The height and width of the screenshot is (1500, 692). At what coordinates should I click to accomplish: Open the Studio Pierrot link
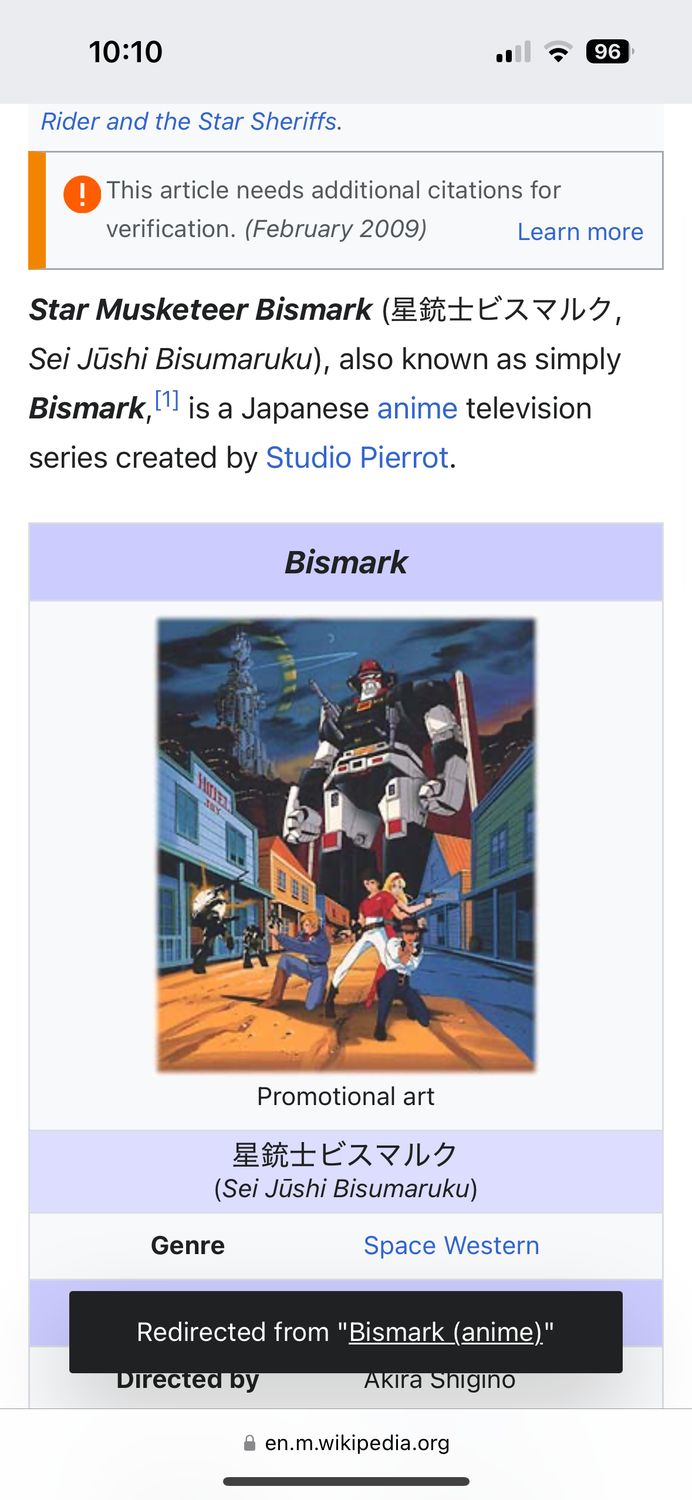pyautogui.click(x=356, y=457)
